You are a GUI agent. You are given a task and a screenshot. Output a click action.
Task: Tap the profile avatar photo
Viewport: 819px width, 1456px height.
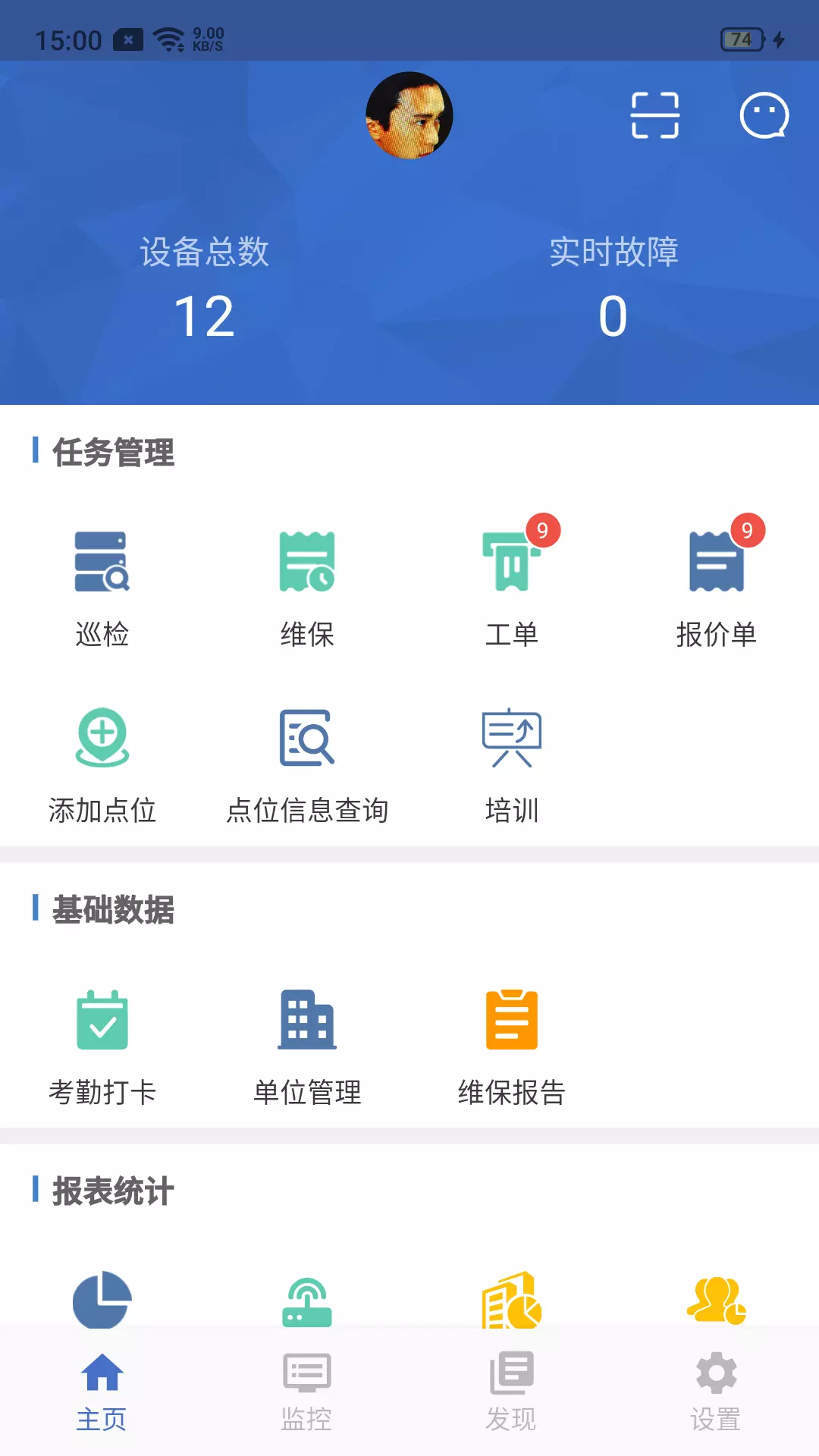point(409,115)
